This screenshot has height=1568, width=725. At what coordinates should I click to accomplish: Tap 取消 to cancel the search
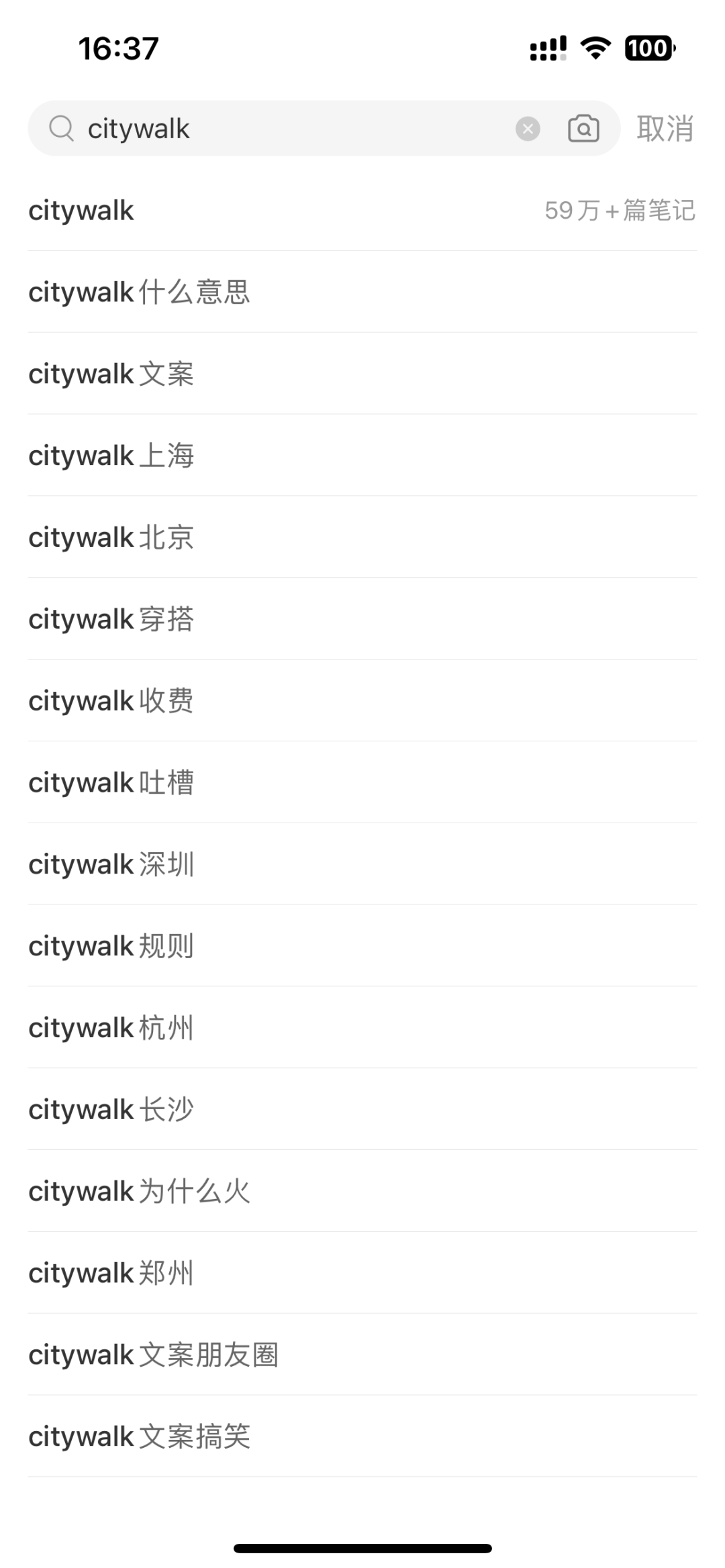point(665,128)
